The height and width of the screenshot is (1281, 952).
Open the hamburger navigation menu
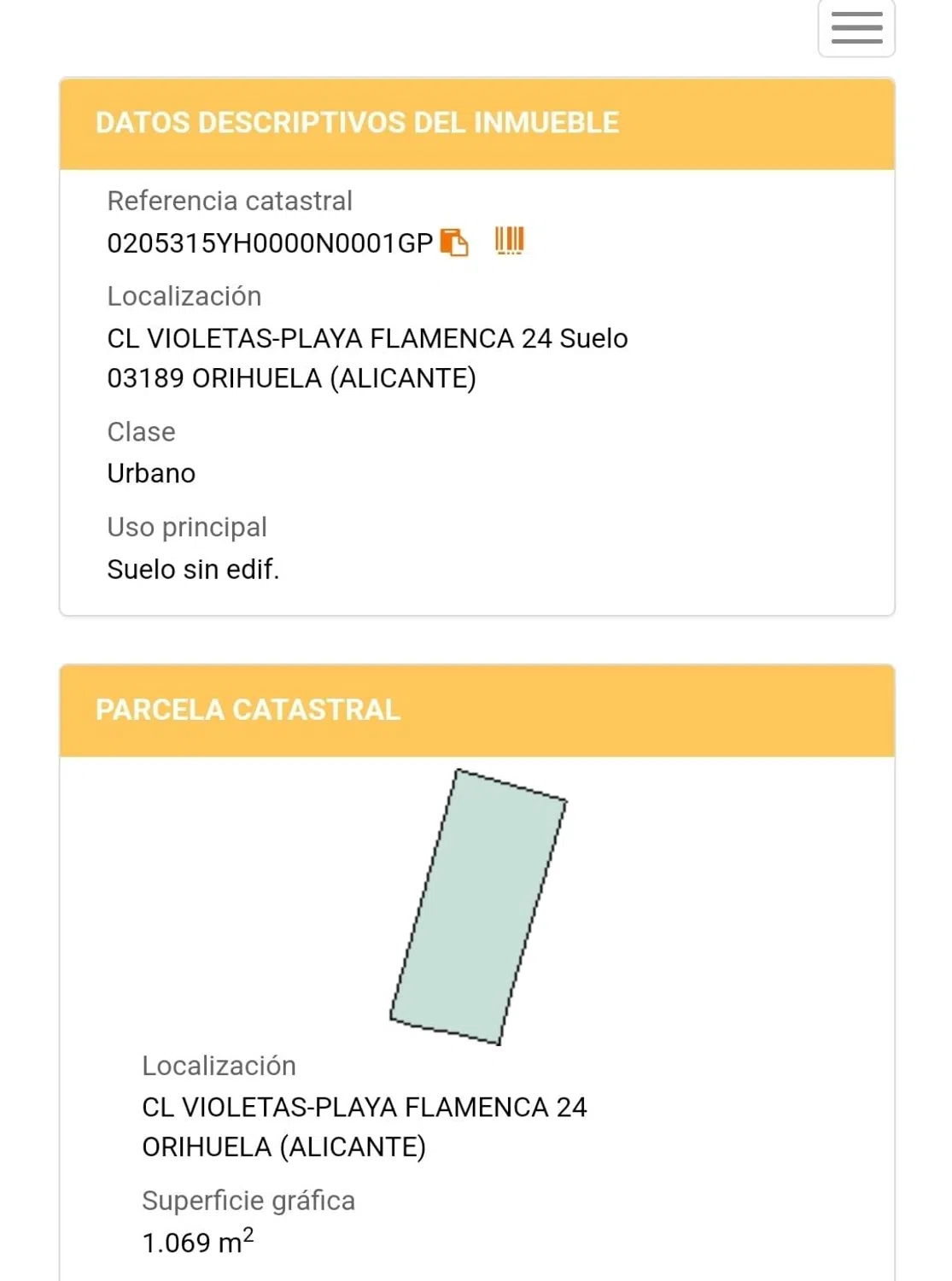[x=856, y=28]
